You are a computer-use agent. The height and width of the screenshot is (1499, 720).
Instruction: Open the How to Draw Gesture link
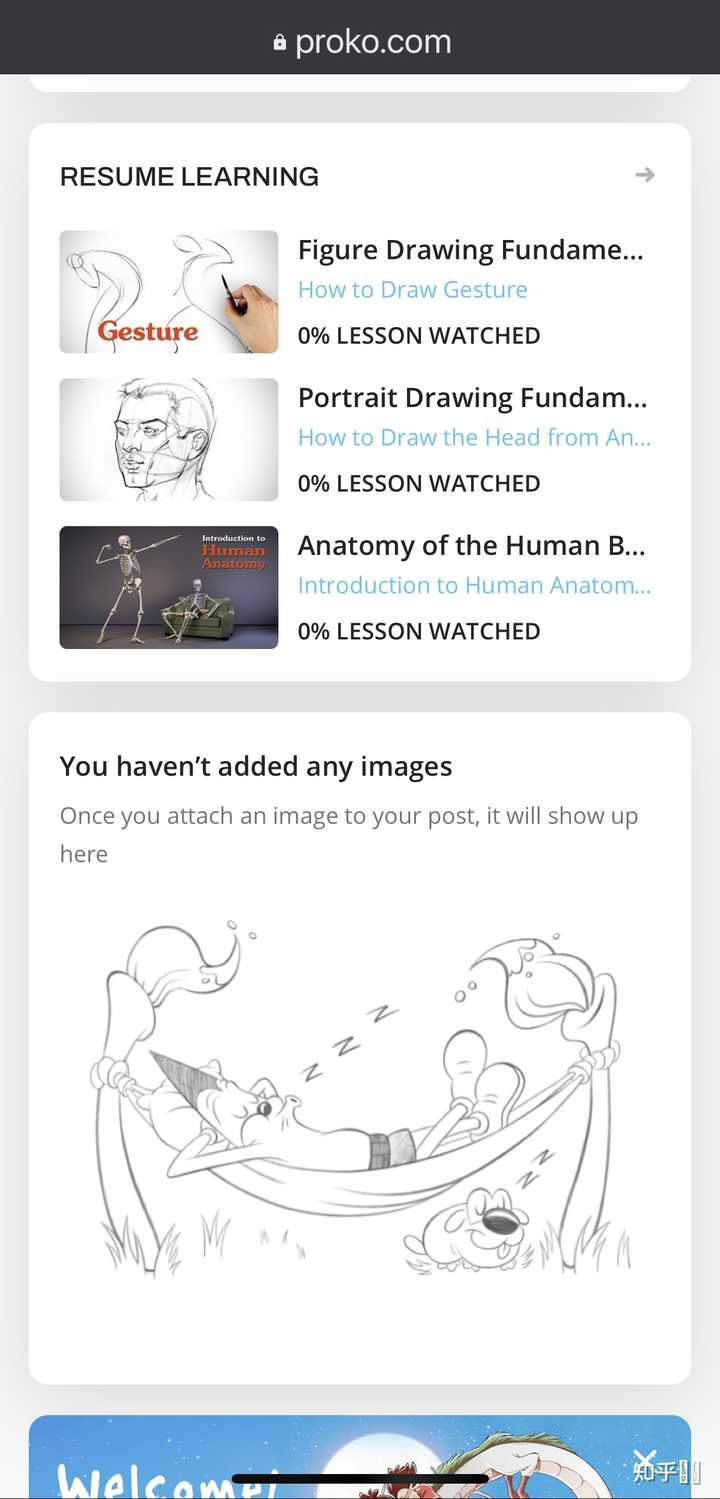413,290
